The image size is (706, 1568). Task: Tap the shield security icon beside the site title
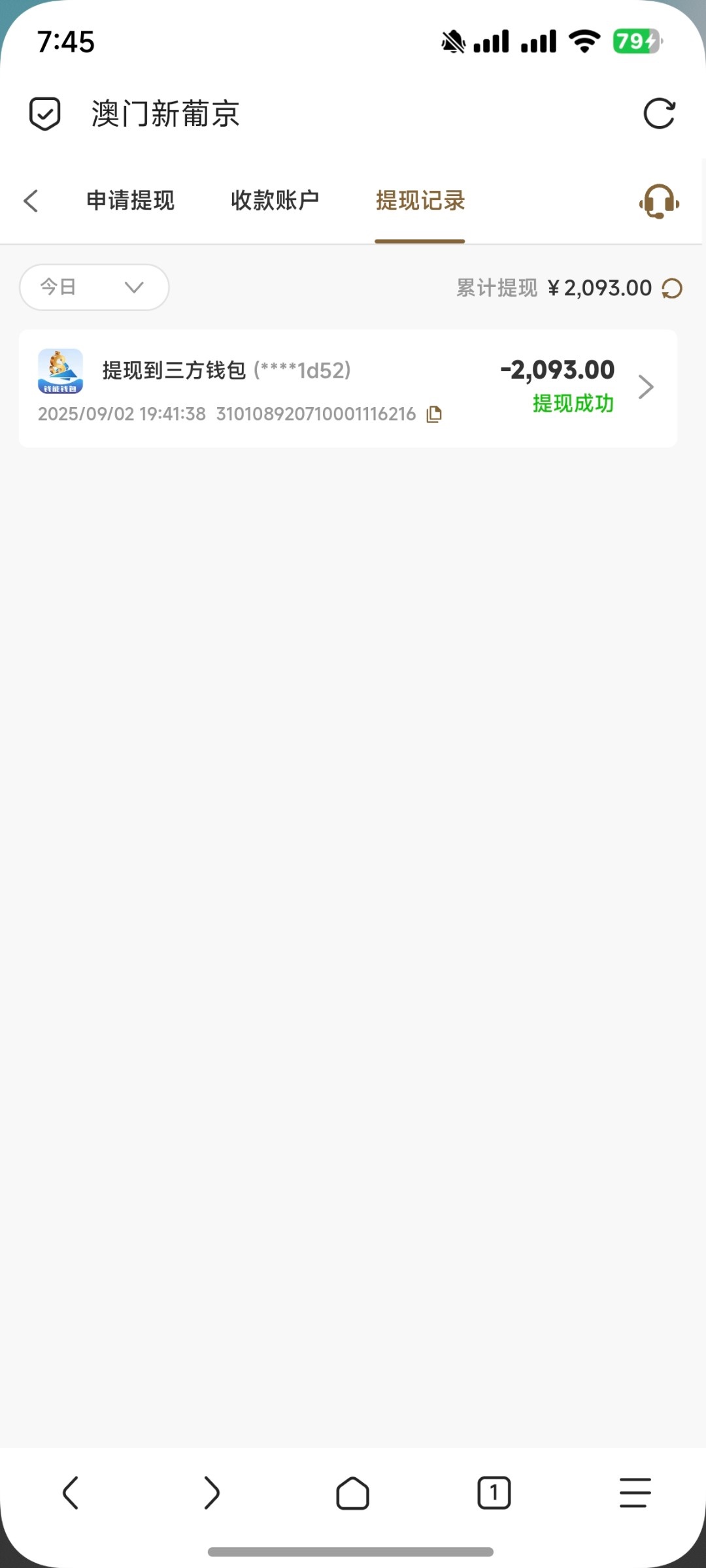pos(45,114)
